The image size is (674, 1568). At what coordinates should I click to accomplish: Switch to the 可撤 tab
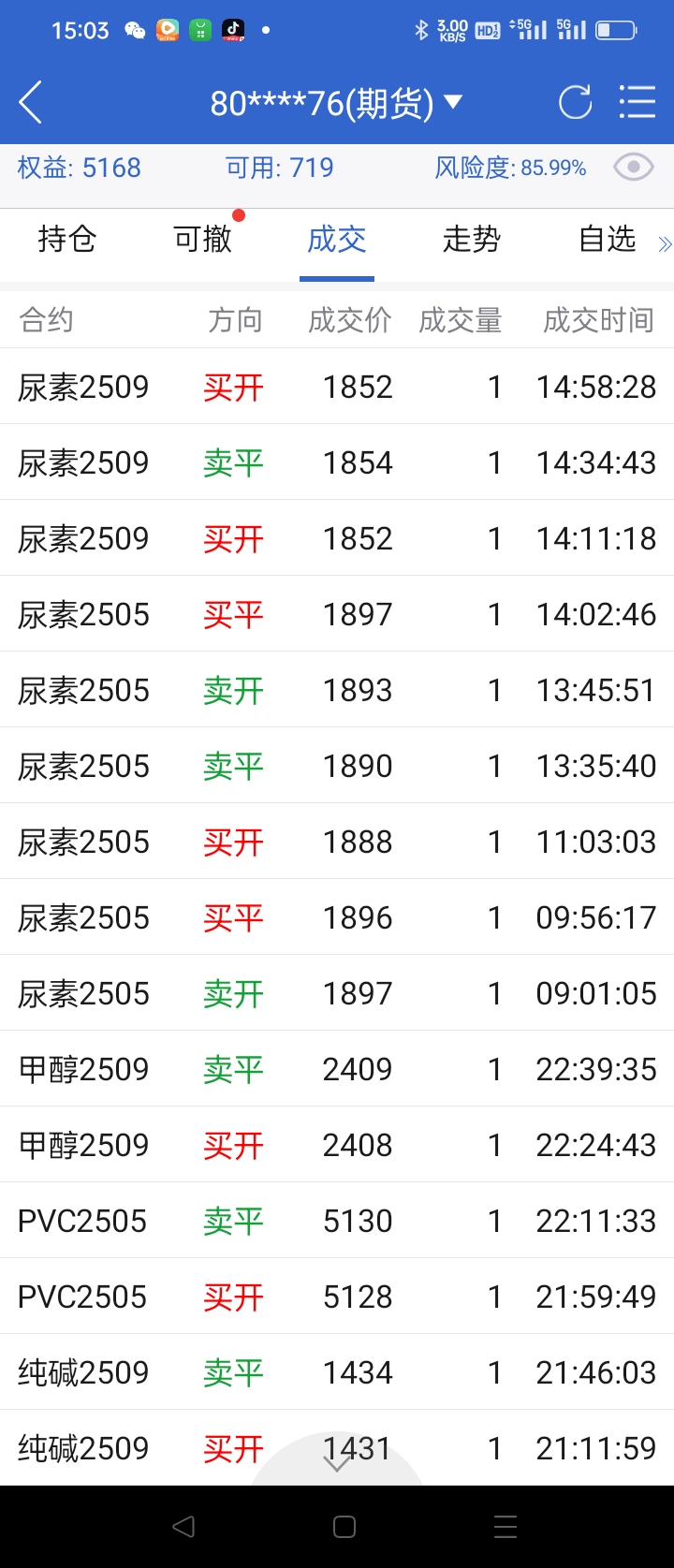(x=203, y=240)
